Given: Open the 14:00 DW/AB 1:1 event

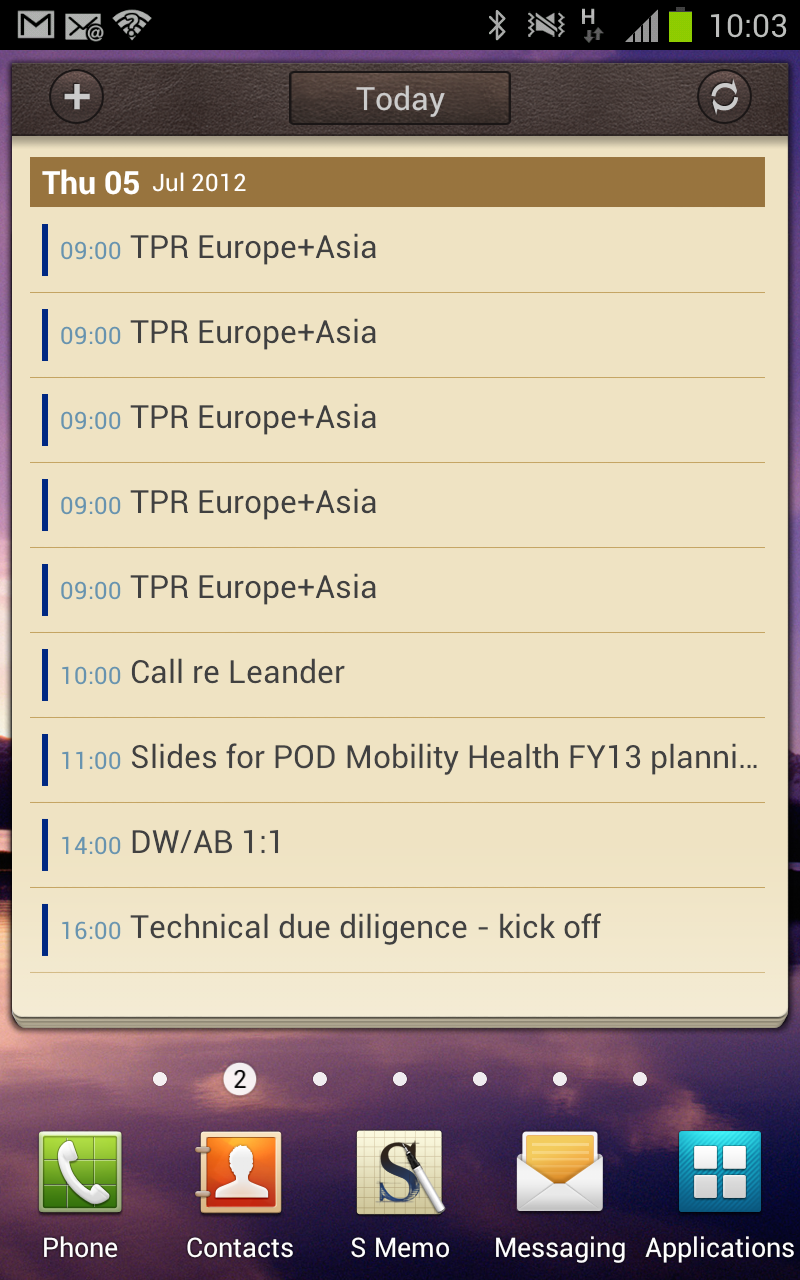Looking at the screenshot, I should point(398,844).
